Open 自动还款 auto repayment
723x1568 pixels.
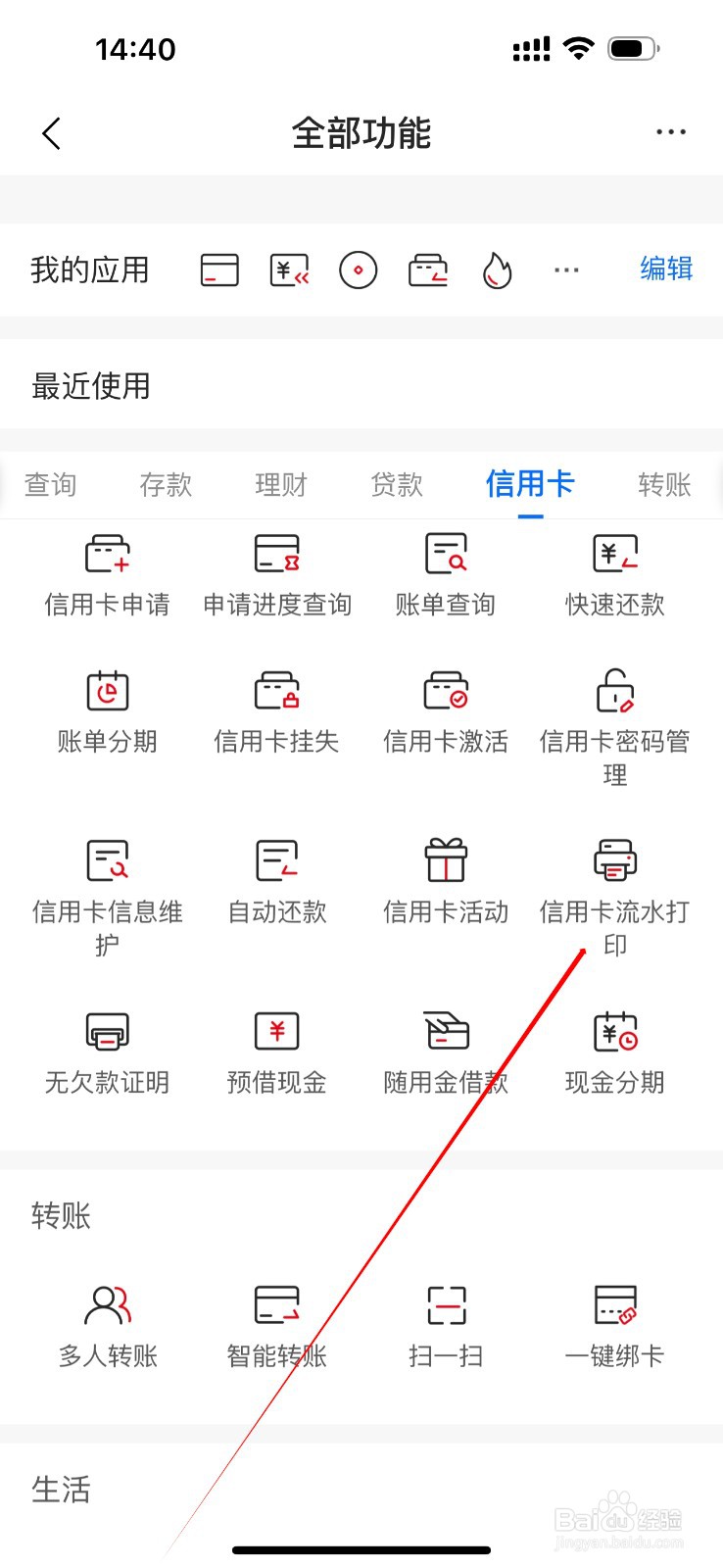pyautogui.click(x=275, y=875)
